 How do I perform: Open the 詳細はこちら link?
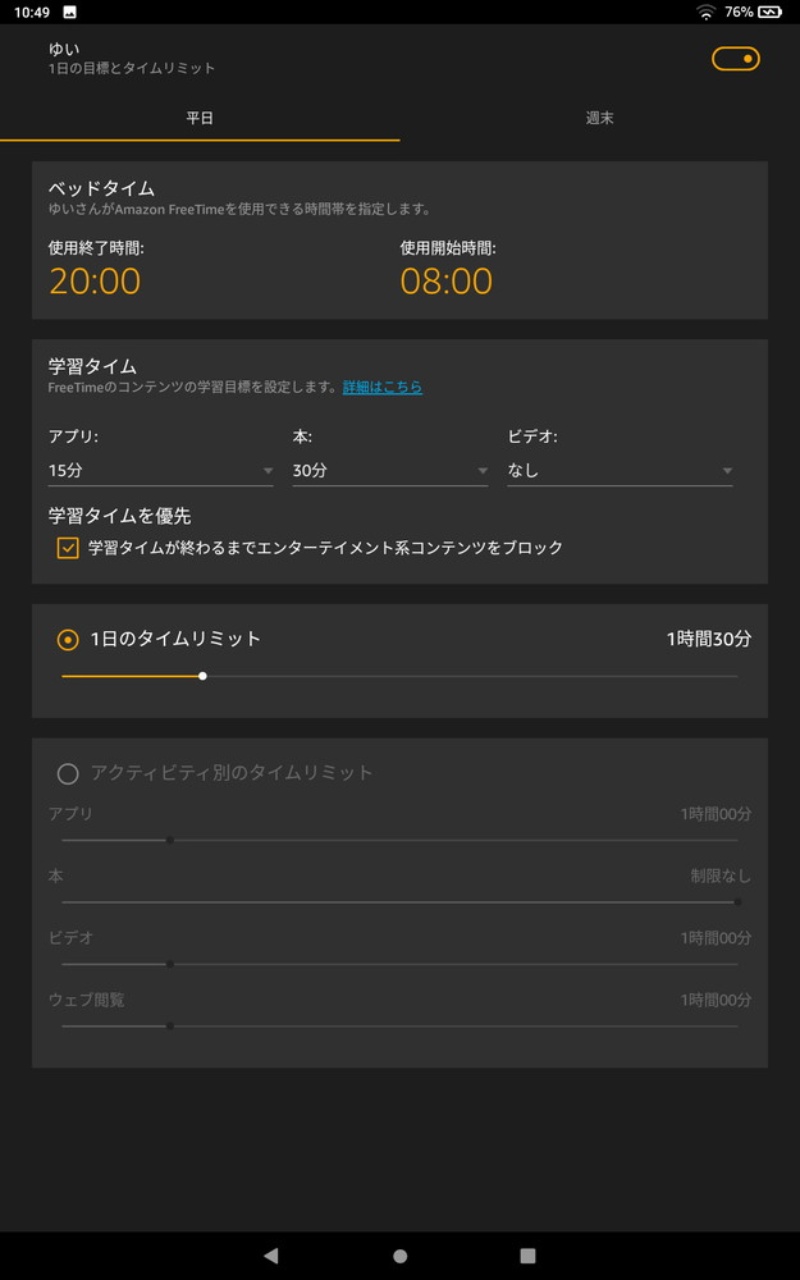pos(382,387)
